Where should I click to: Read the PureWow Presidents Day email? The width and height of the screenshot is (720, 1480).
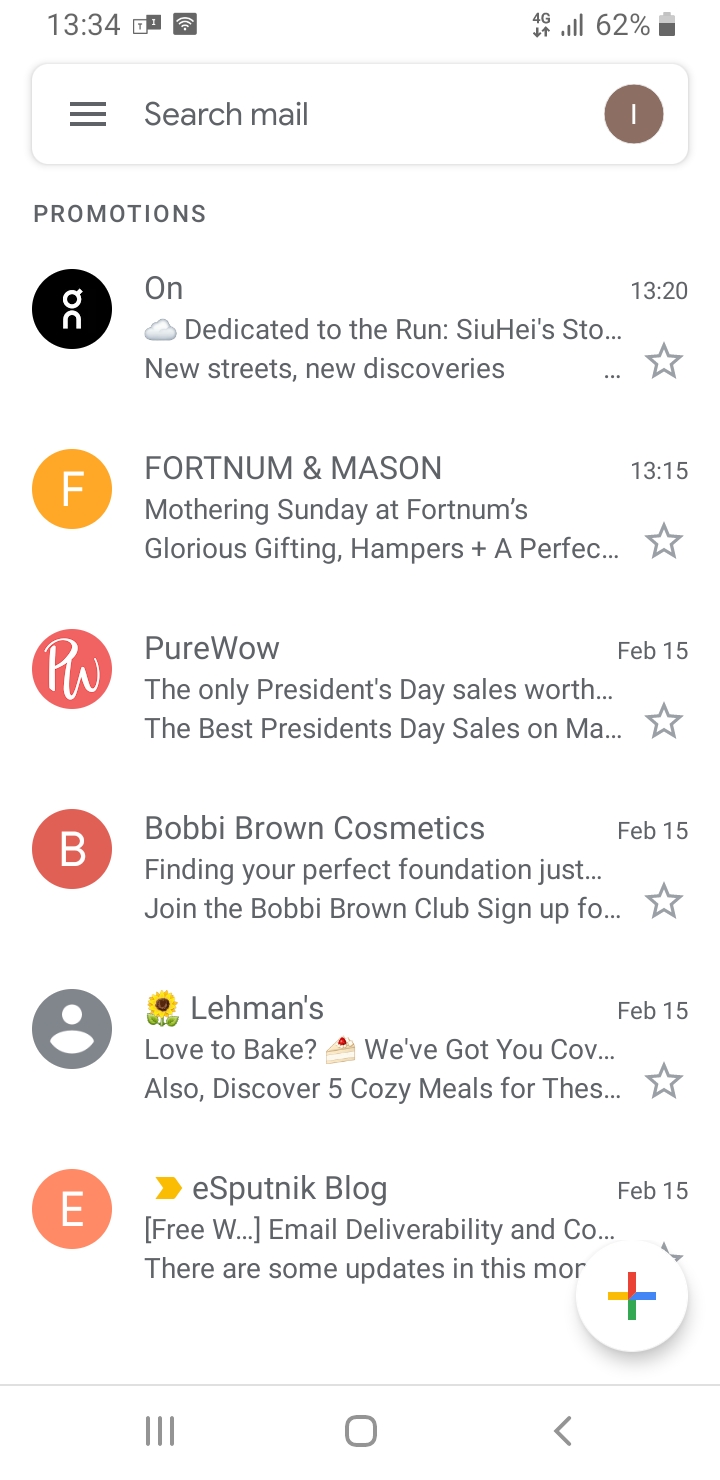tap(380, 689)
